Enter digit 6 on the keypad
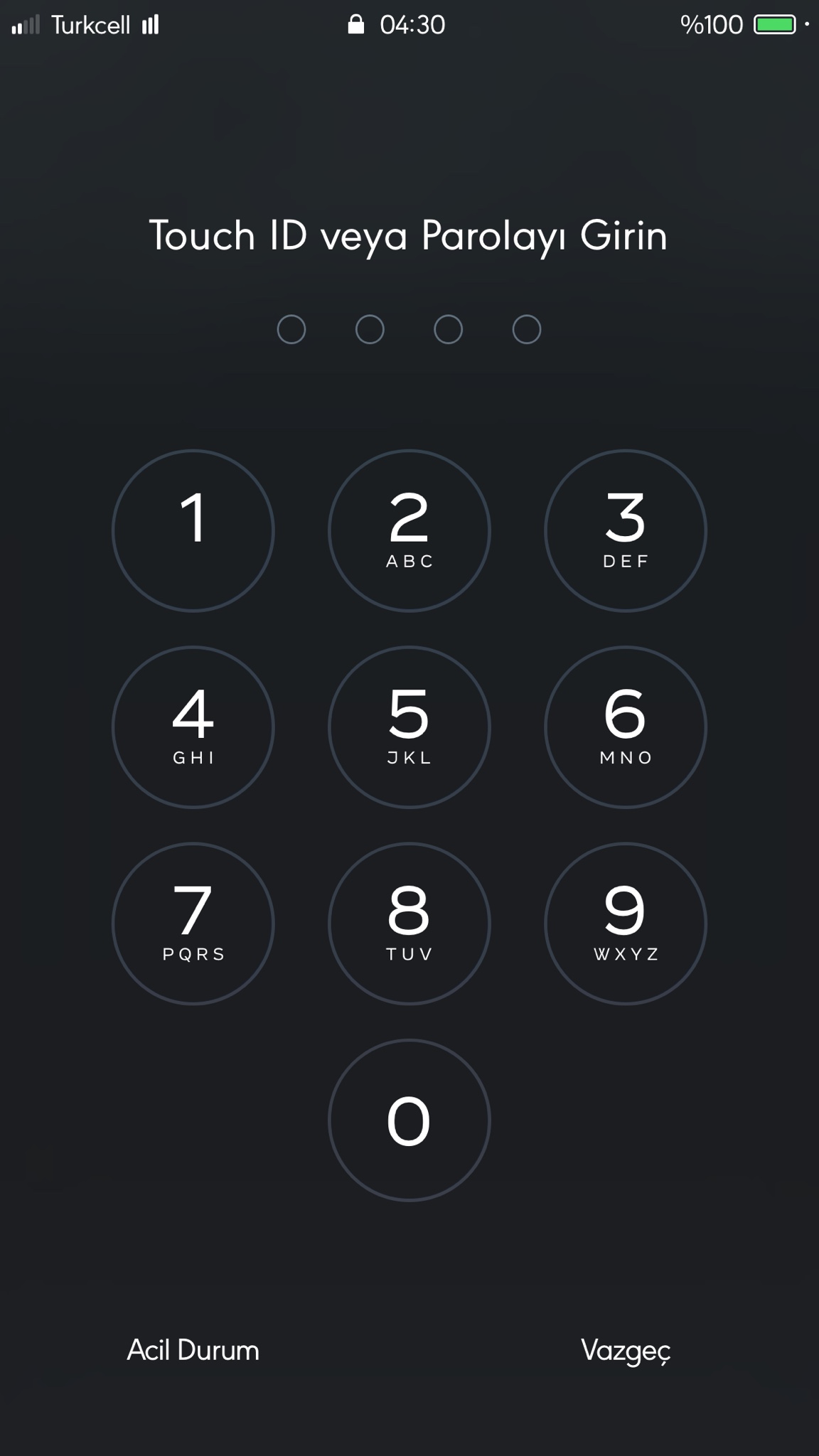This screenshot has height=1456, width=819. [x=625, y=727]
